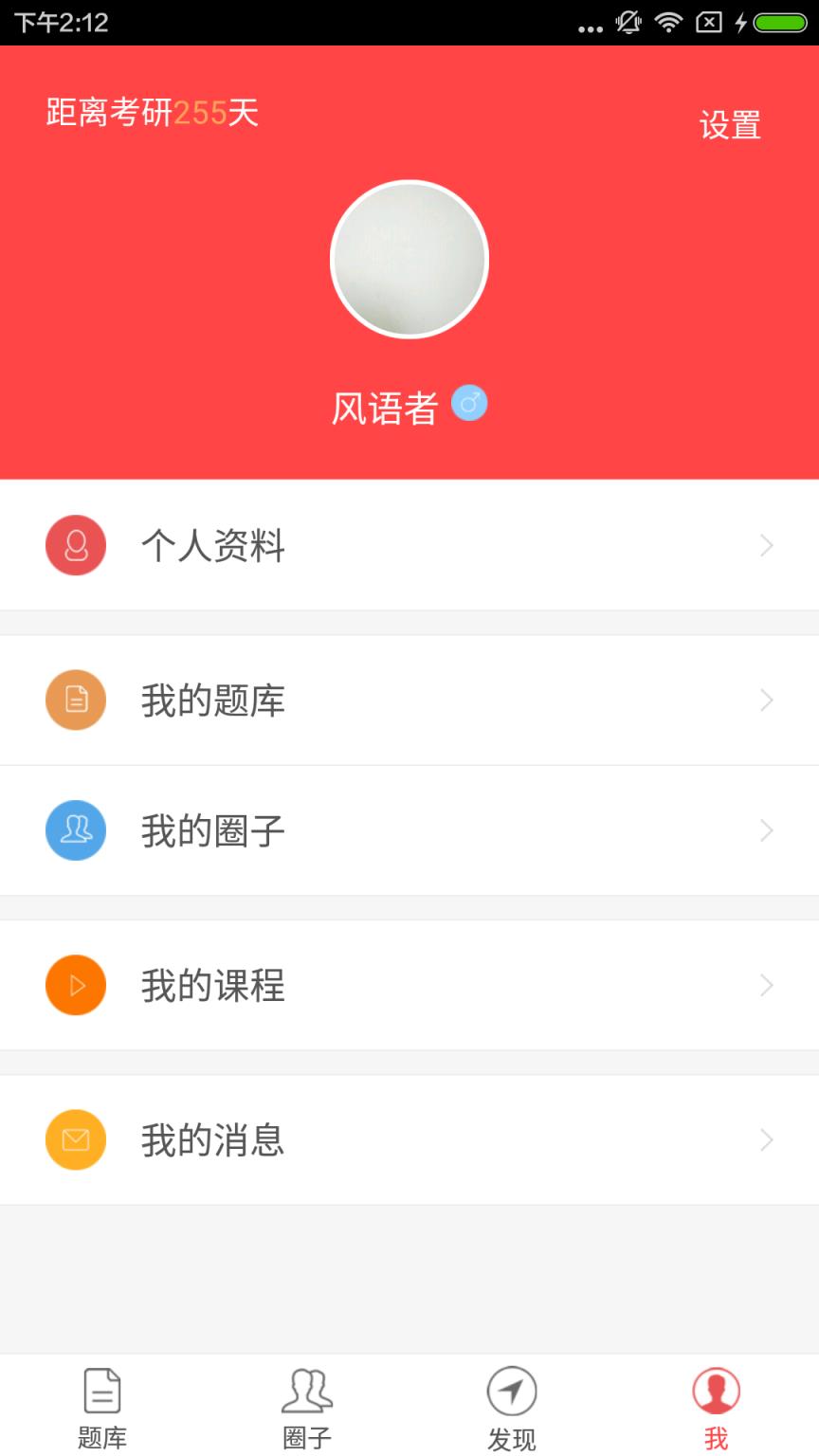
Task: Open 我的题库 via its right arrow
Action: click(x=767, y=700)
